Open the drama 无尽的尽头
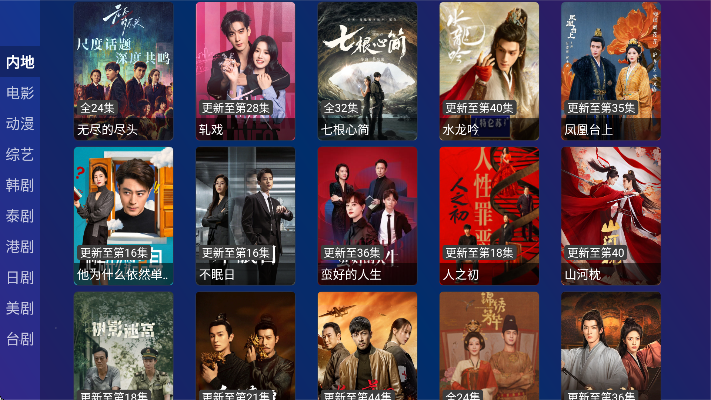This screenshot has height=400, width=711. point(123,70)
